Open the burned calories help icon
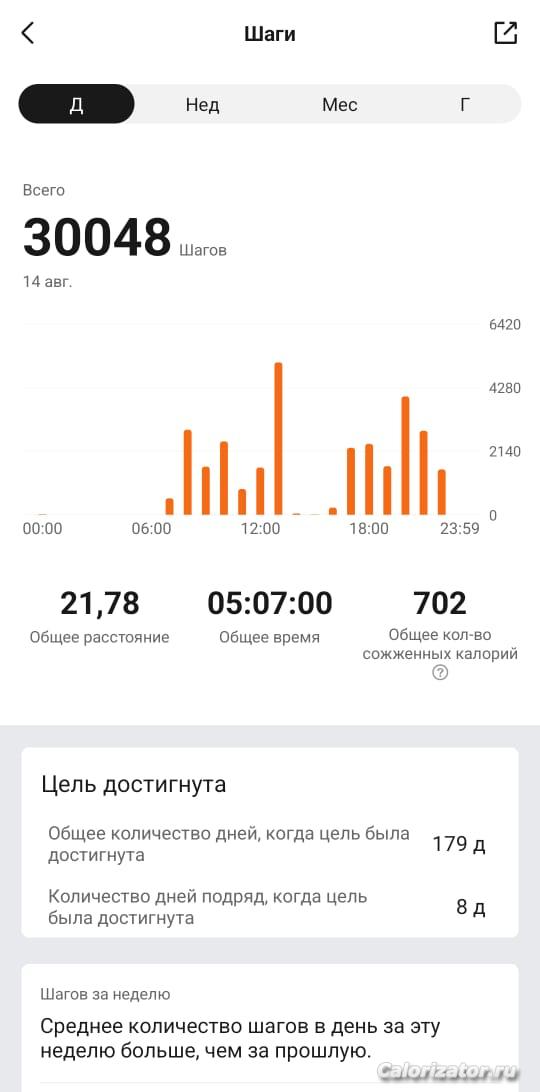 440,673
